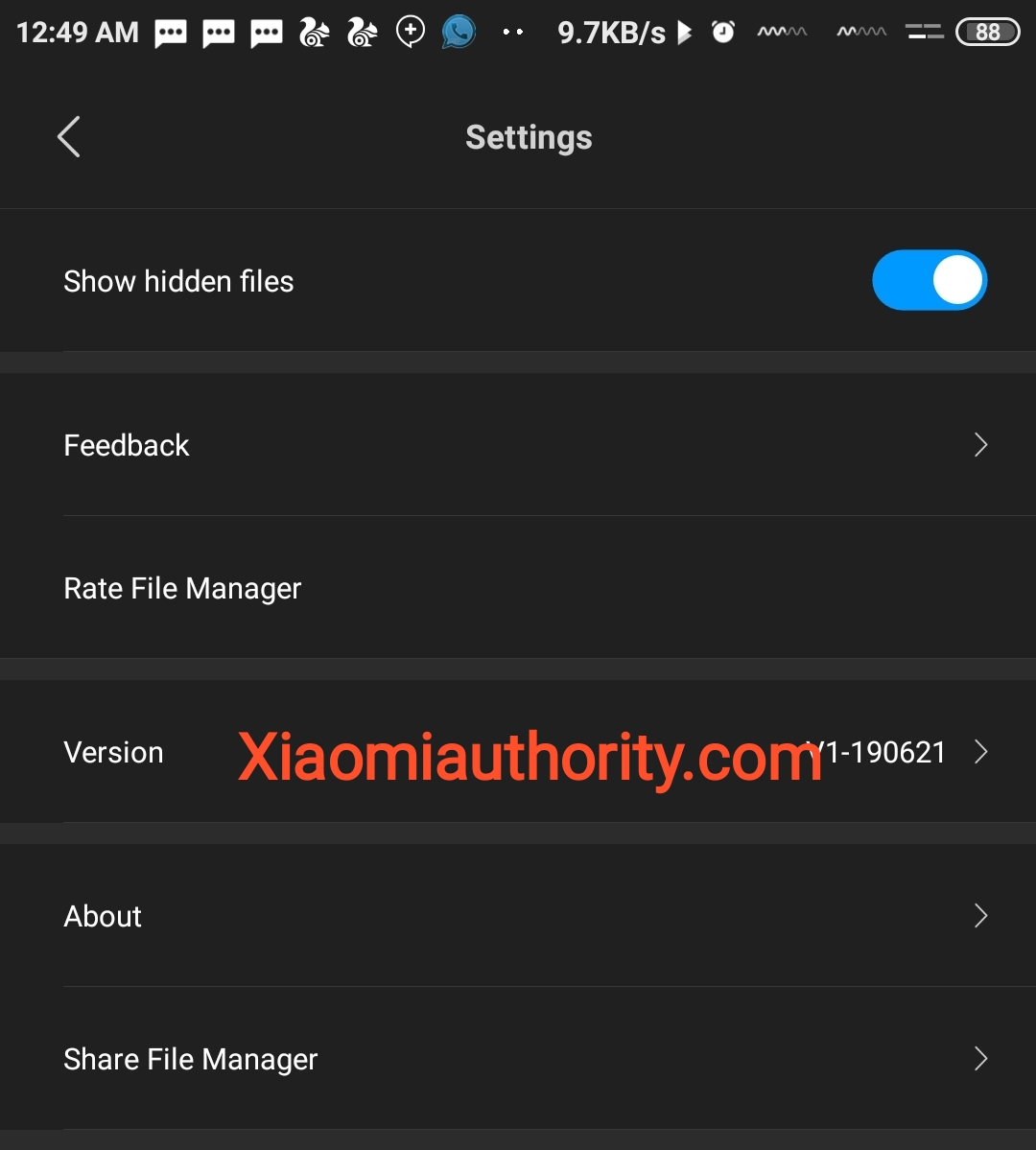Click the Version entry showing build 190621
Image resolution: width=1036 pixels, height=1150 pixels.
(113, 752)
